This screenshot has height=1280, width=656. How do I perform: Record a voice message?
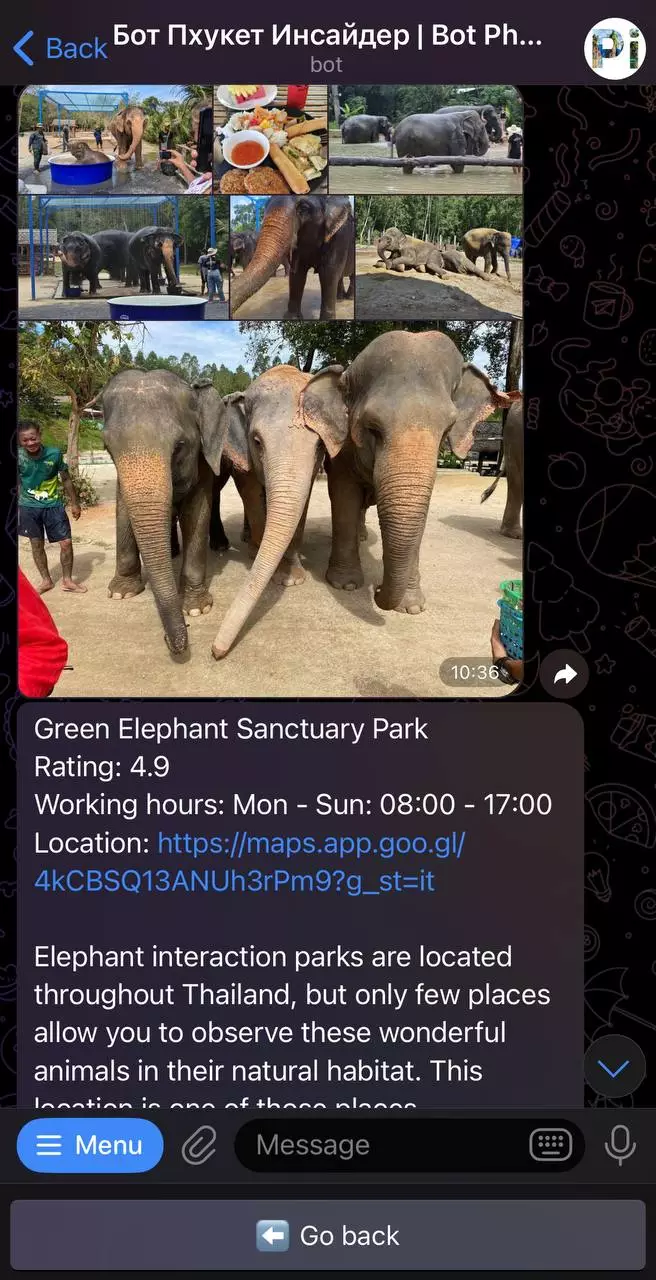pos(620,1145)
